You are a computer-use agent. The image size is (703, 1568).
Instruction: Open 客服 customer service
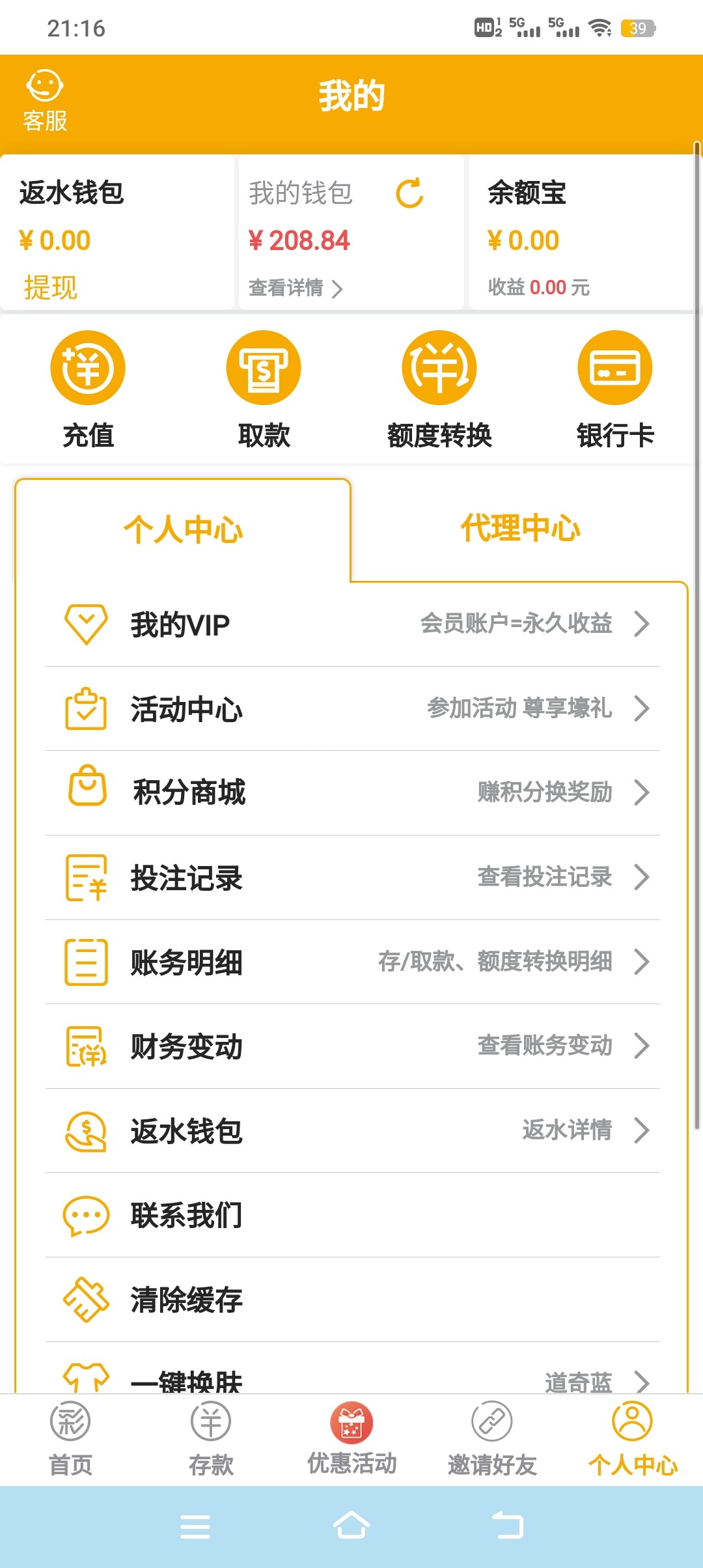(45, 101)
